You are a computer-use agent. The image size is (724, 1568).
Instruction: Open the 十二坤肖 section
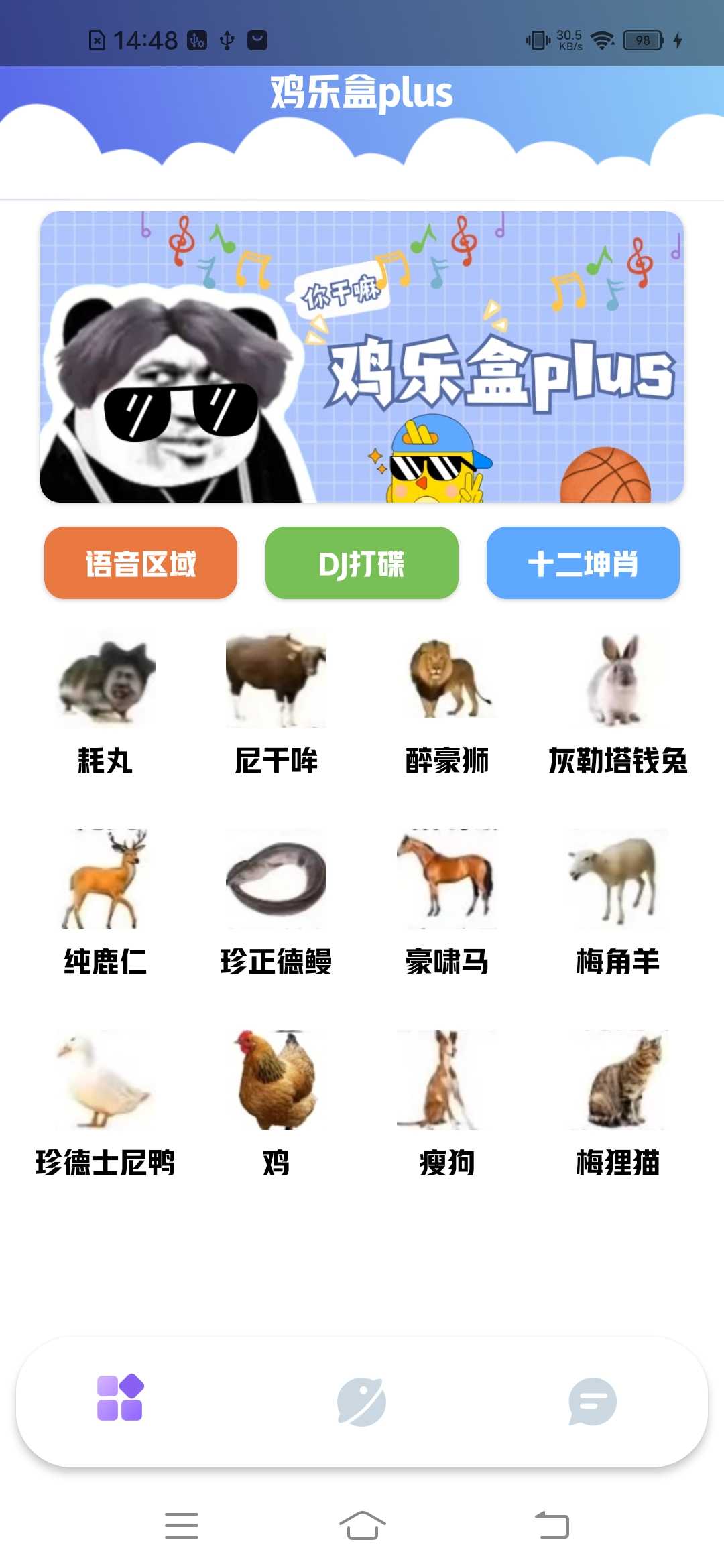click(582, 563)
